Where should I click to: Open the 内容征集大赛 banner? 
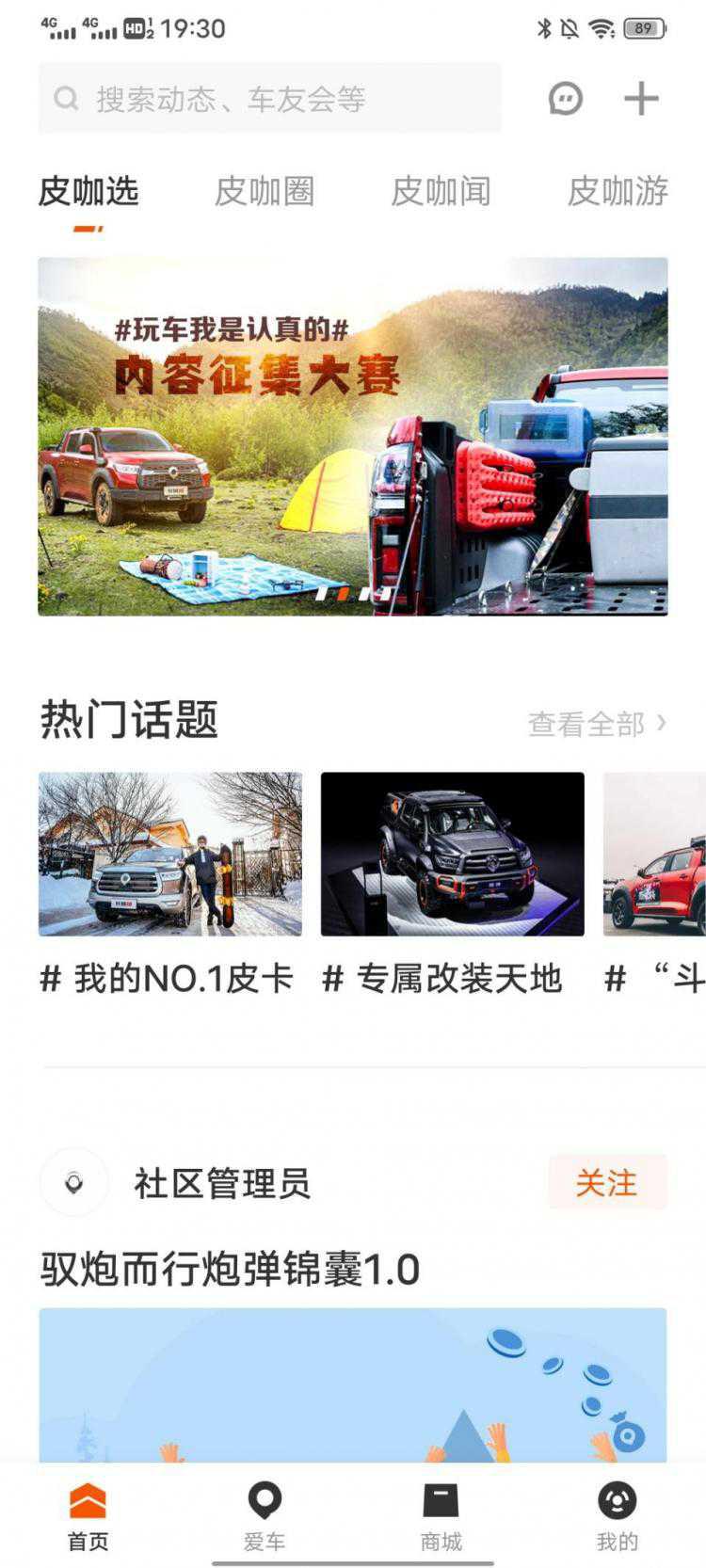point(353,436)
